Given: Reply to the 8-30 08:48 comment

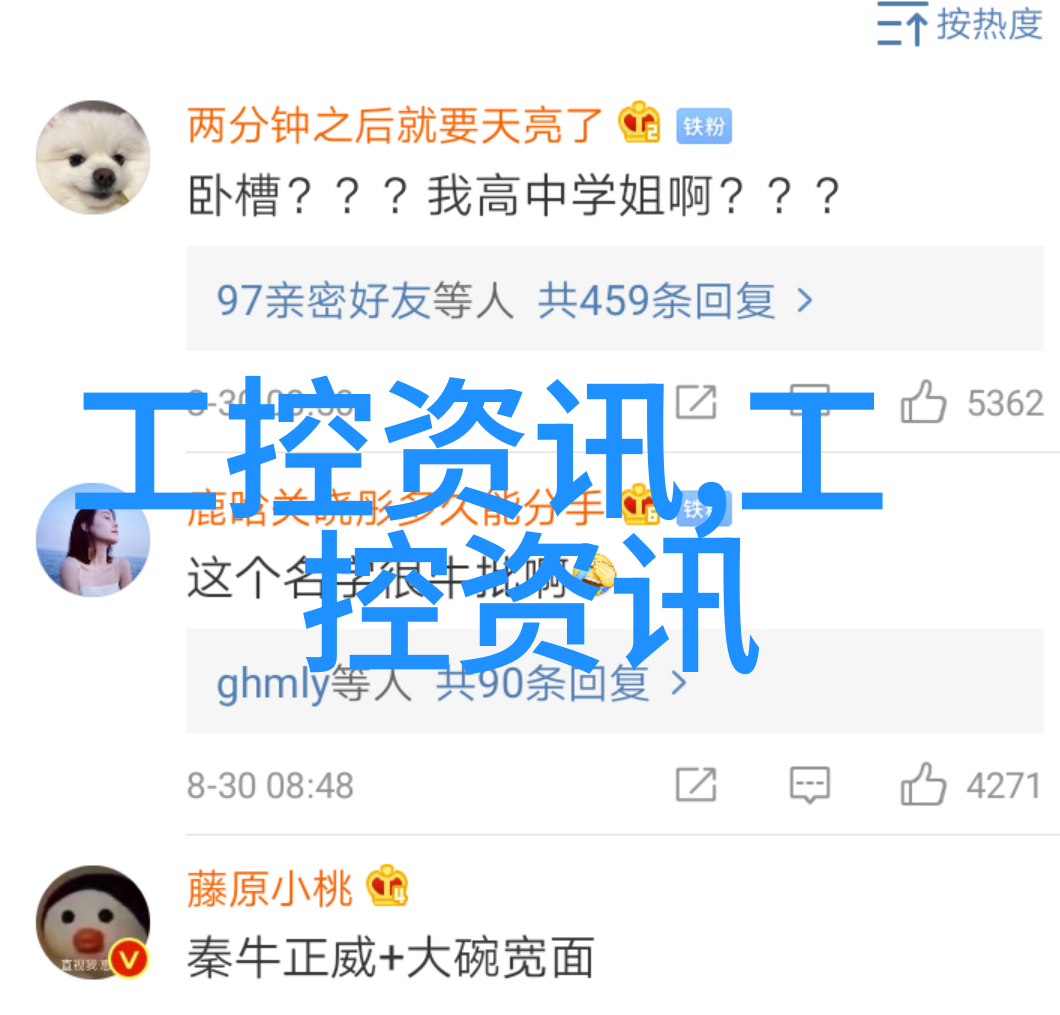Looking at the screenshot, I should (x=809, y=785).
